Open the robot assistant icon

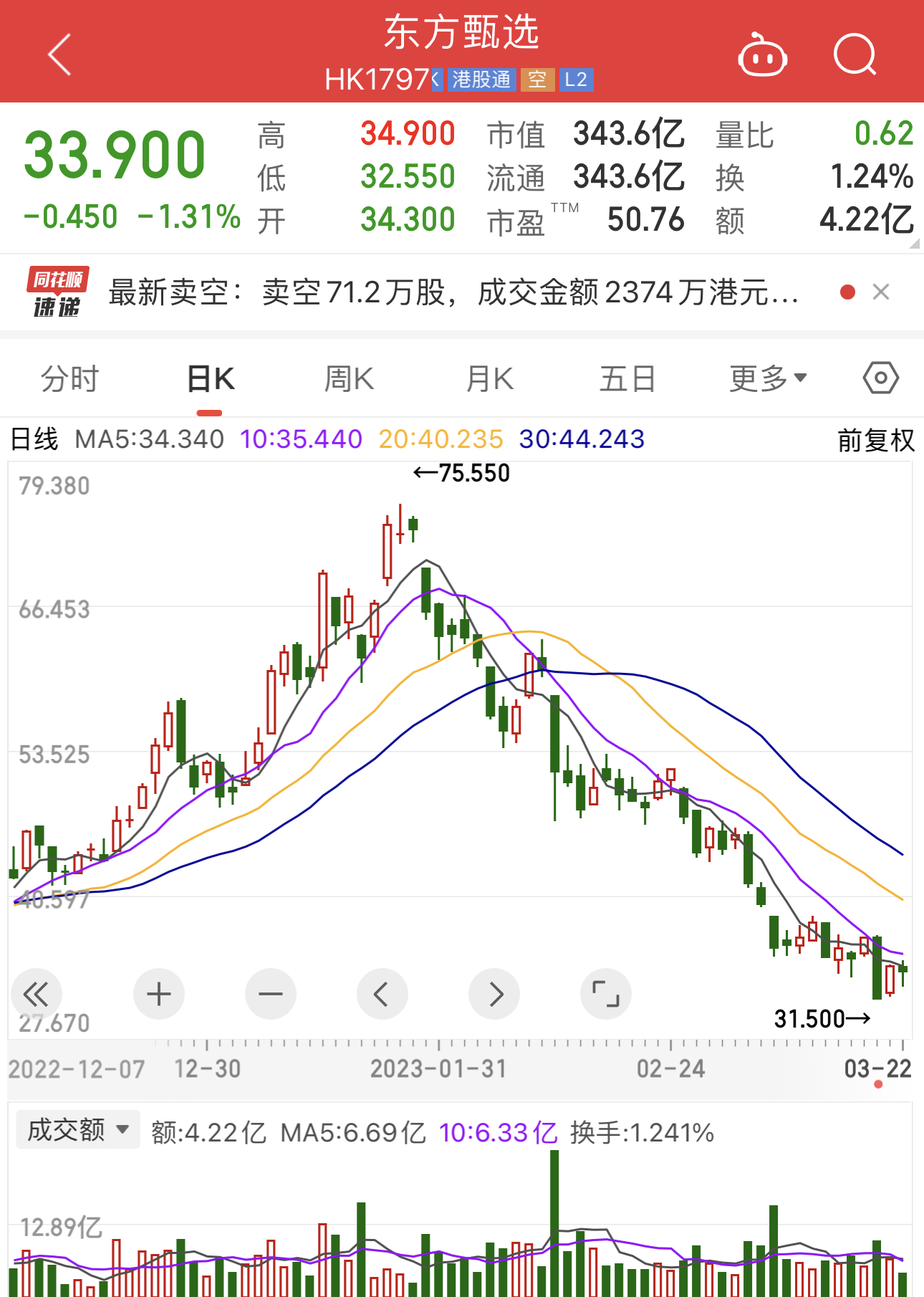[762, 55]
